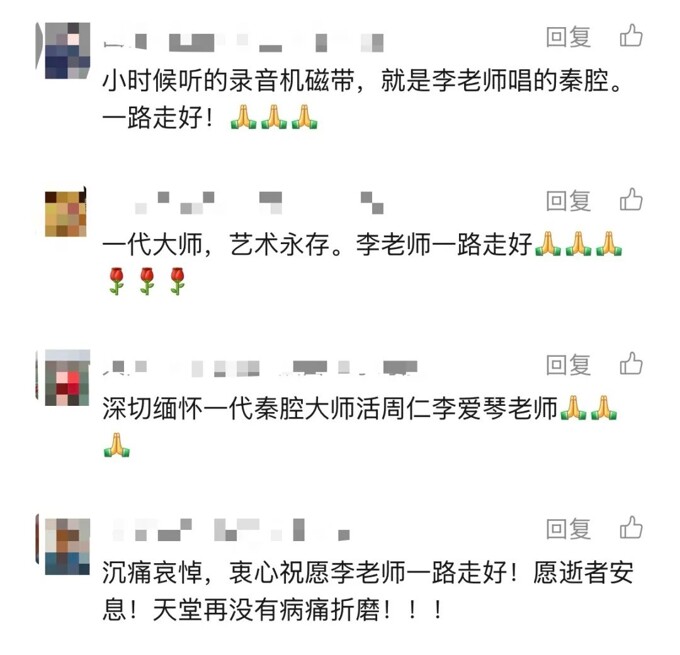Like the comment about 录音机磁带
680x655 pixels.
[631, 35]
